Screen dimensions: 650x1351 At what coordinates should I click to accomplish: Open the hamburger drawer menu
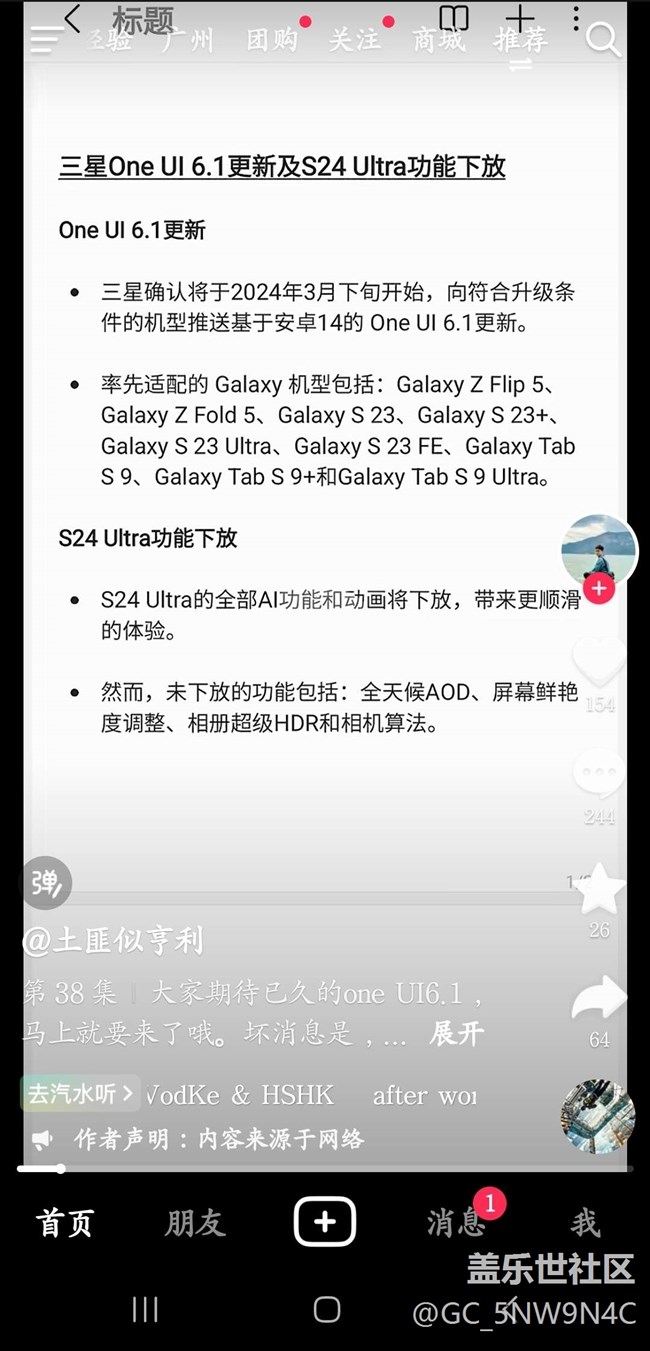[45, 40]
